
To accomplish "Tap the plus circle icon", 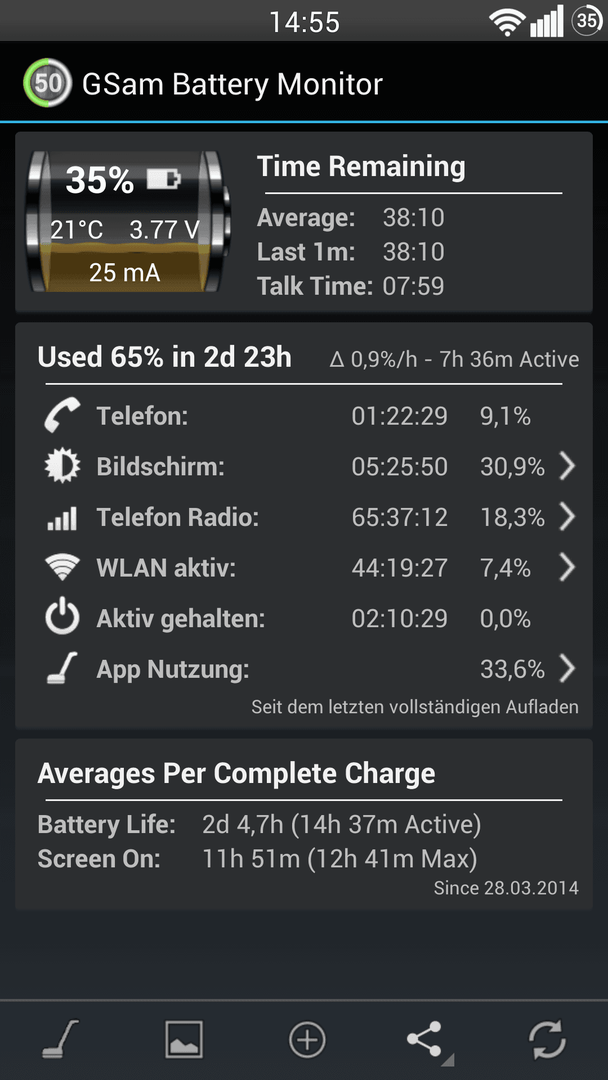I will coord(306,1039).
